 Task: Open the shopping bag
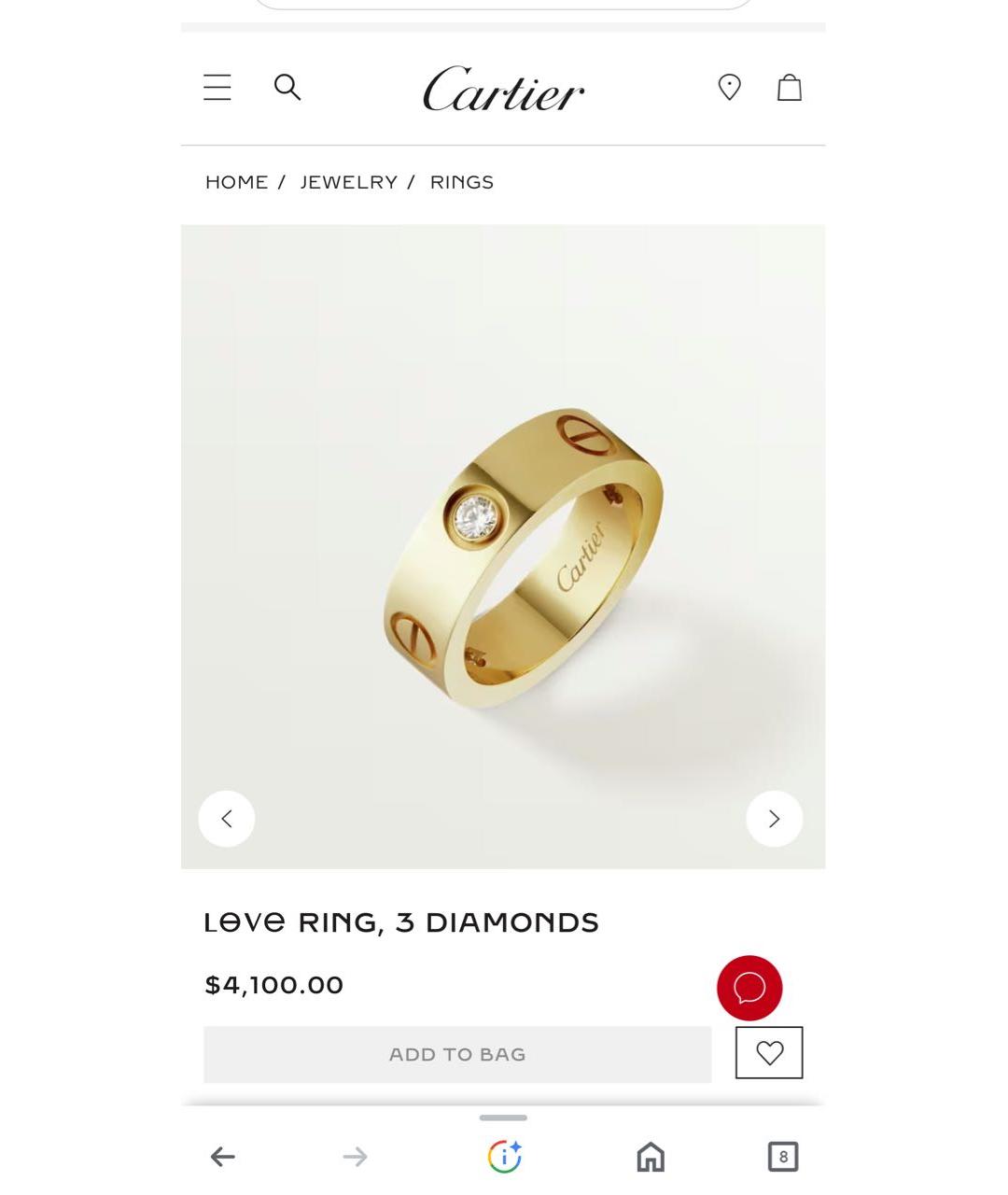(790, 87)
